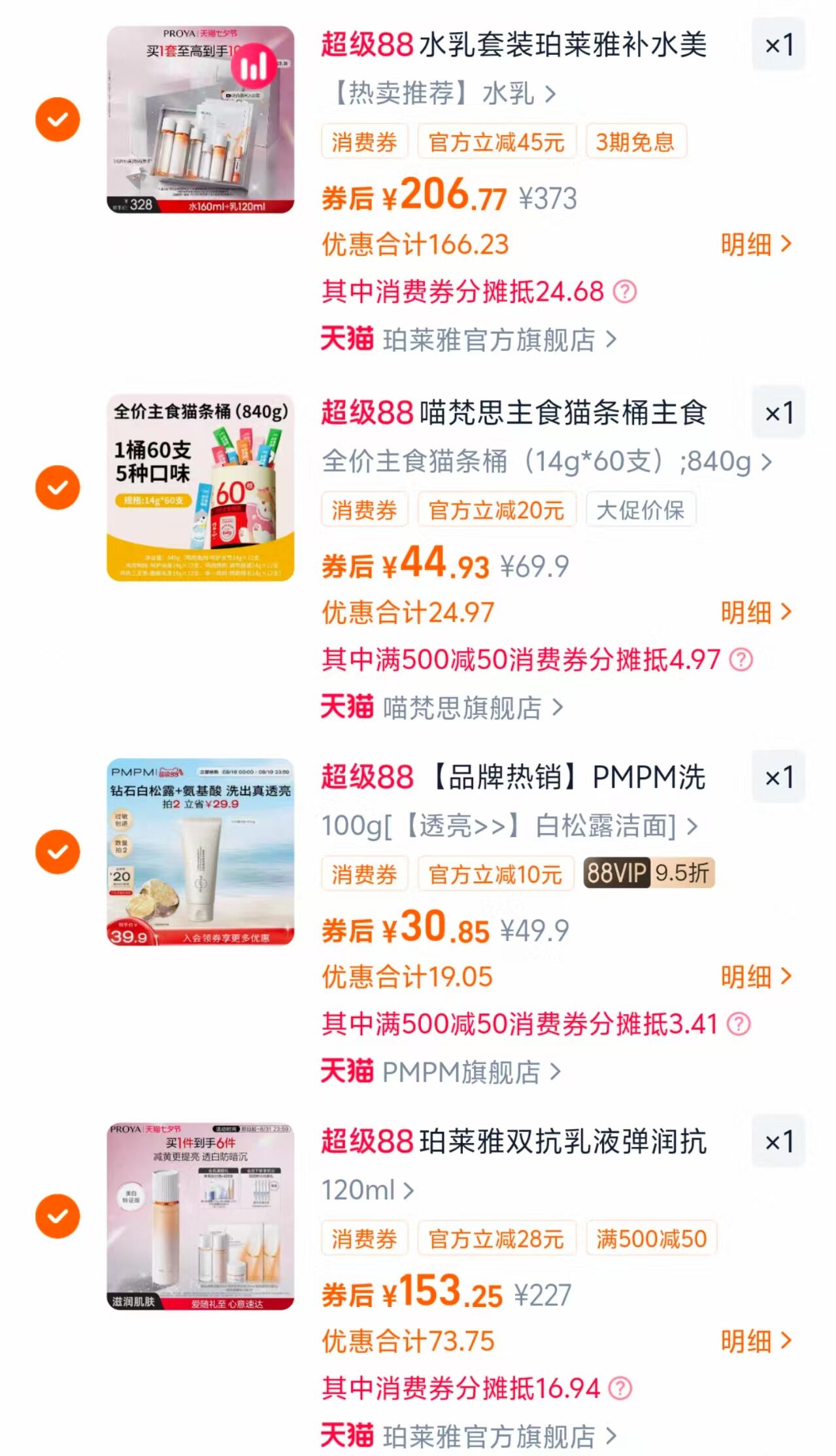The image size is (836, 1456).
Task: Click the sales chart icon on the PROYA product image
Action: (x=256, y=65)
